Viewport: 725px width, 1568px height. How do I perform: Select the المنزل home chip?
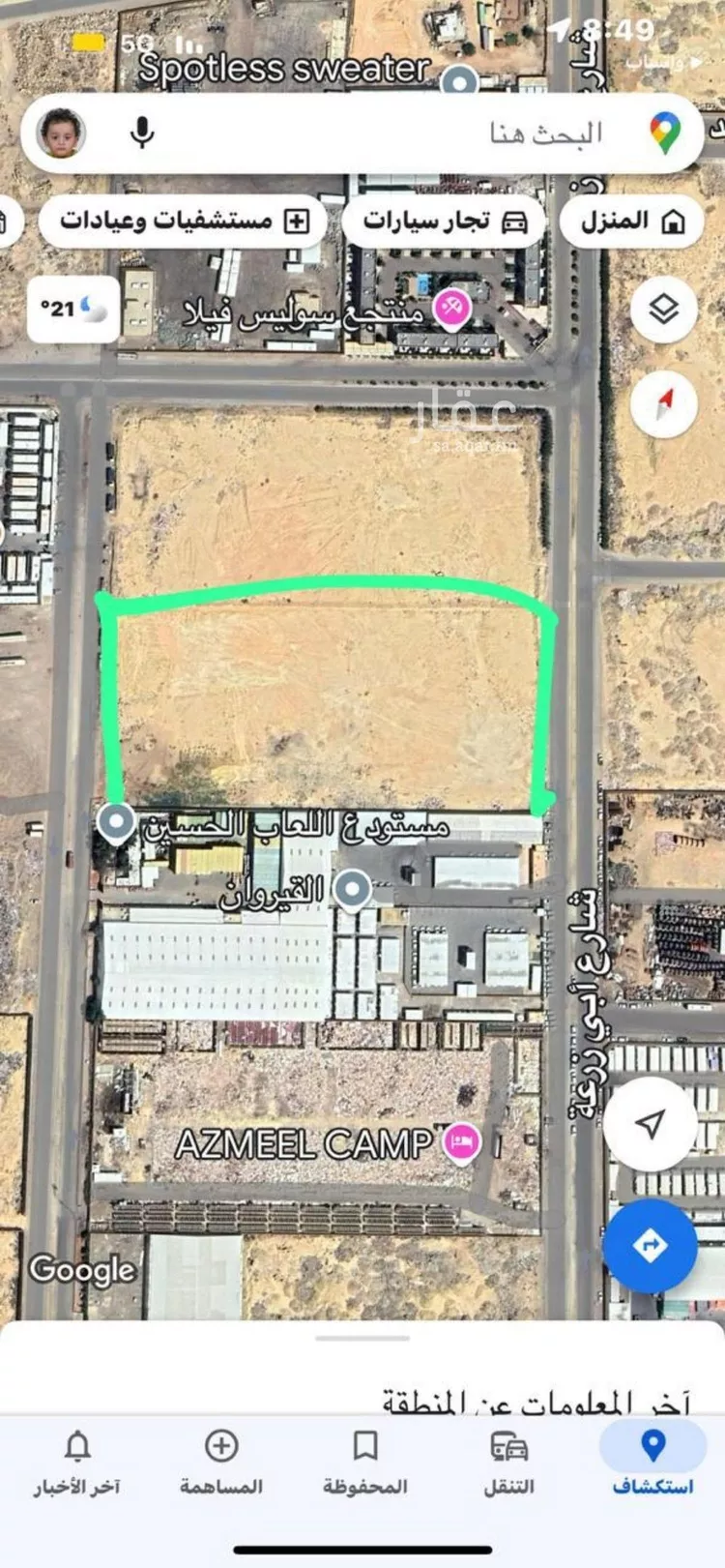click(x=633, y=222)
